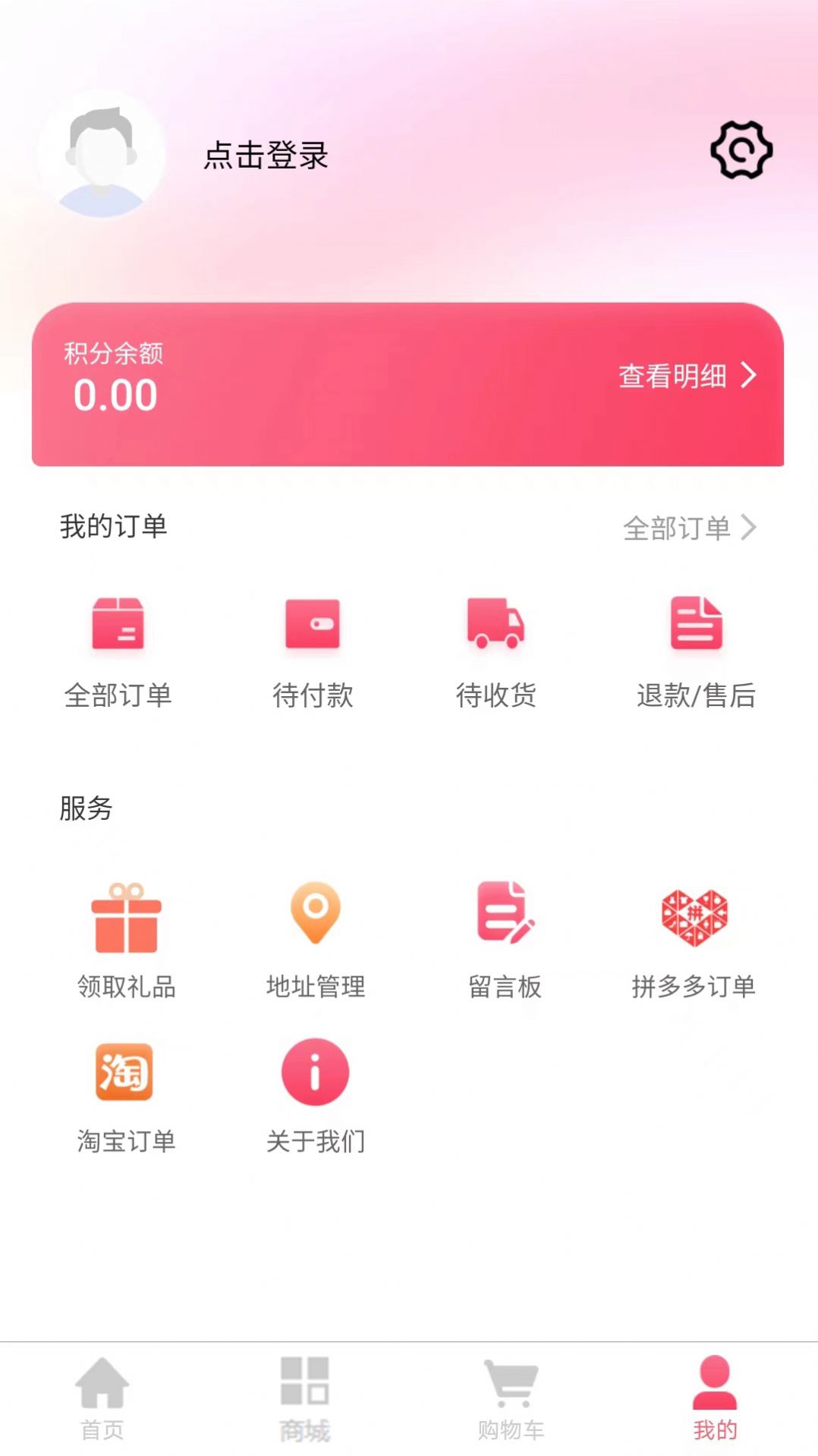Image resolution: width=818 pixels, height=1456 pixels.
Task: Expand 查看明细 points detail chevron
Action: pyautogui.click(x=687, y=374)
